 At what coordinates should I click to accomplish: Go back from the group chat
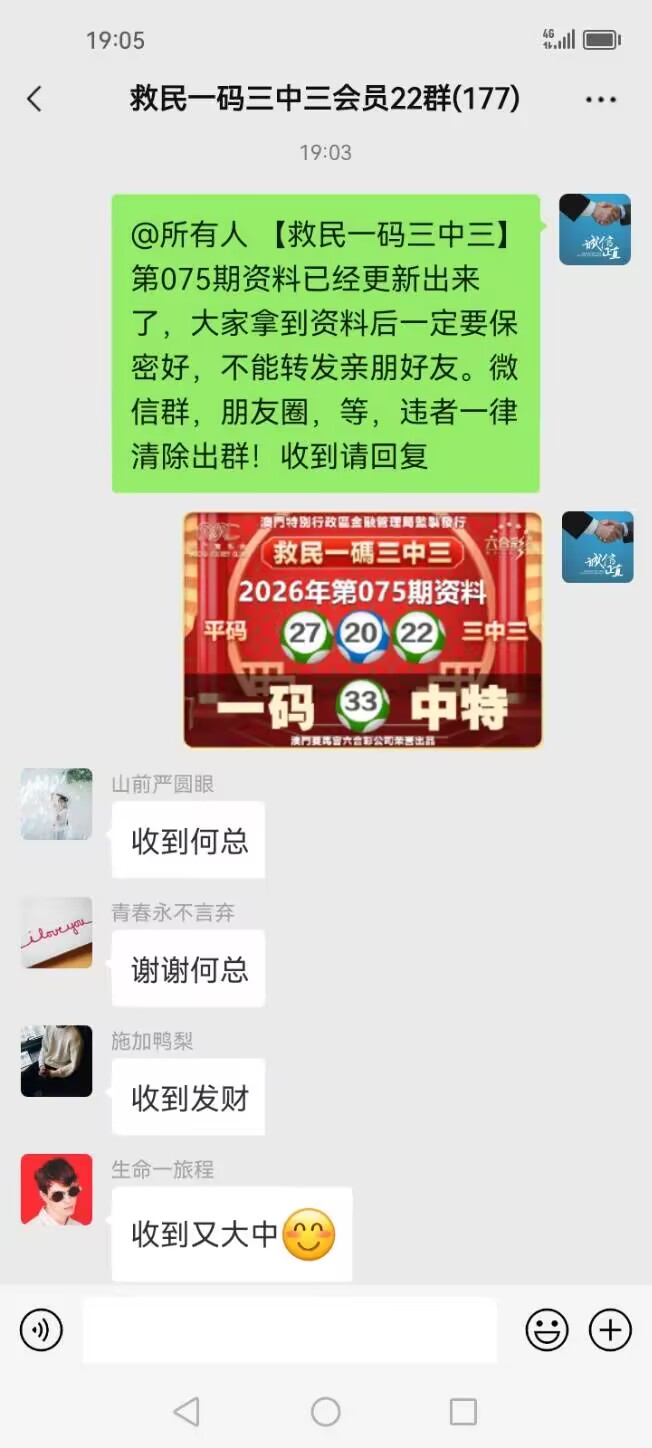click(34, 99)
